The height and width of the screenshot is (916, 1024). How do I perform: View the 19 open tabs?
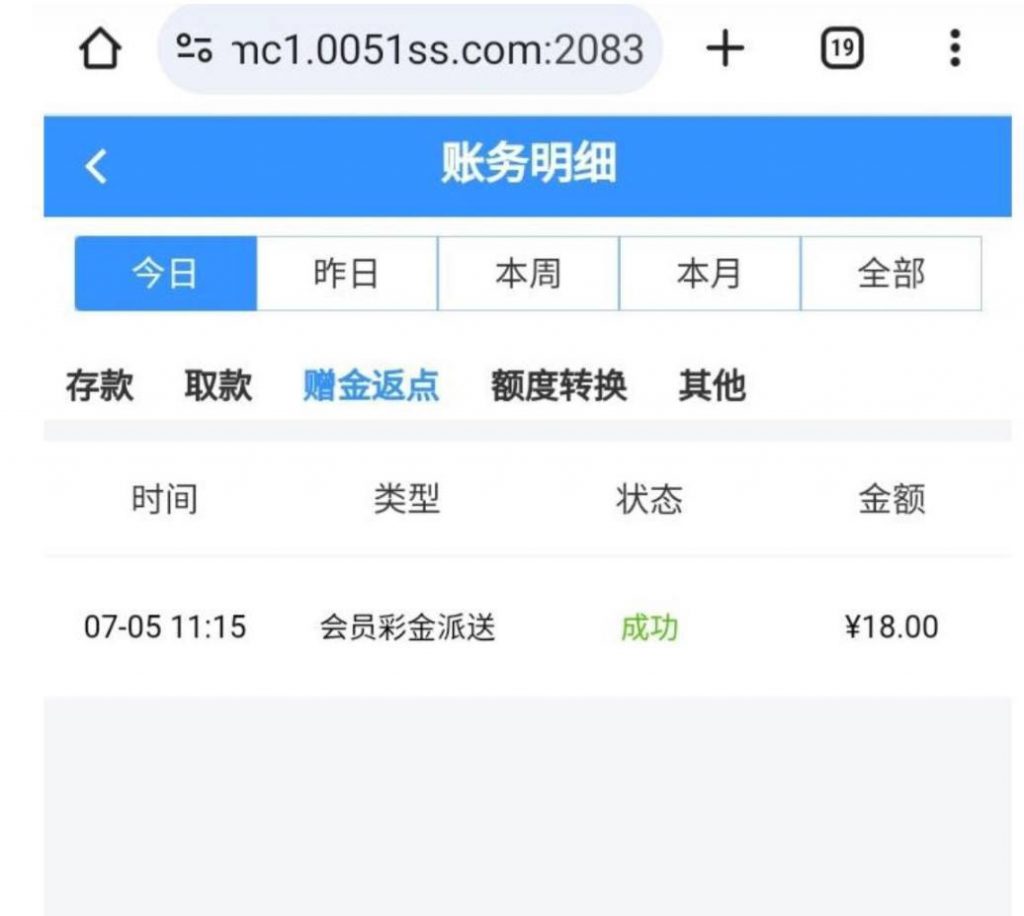click(842, 48)
